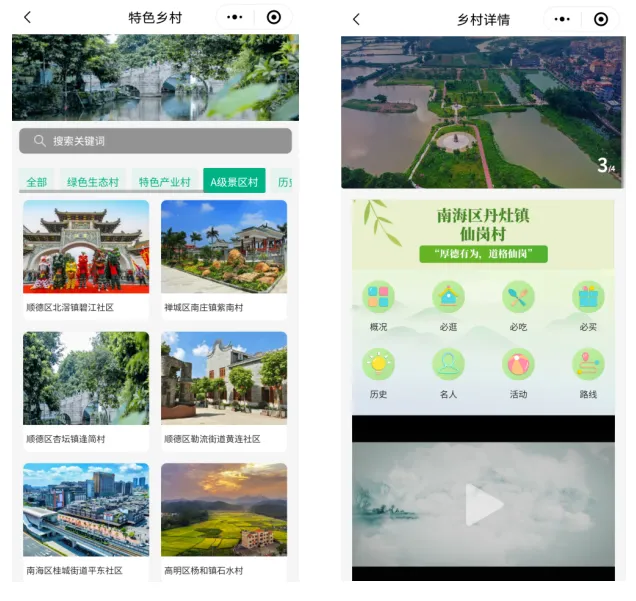
Task: Open the 高明区杨和镇石水村 card
Action: click(224, 520)
